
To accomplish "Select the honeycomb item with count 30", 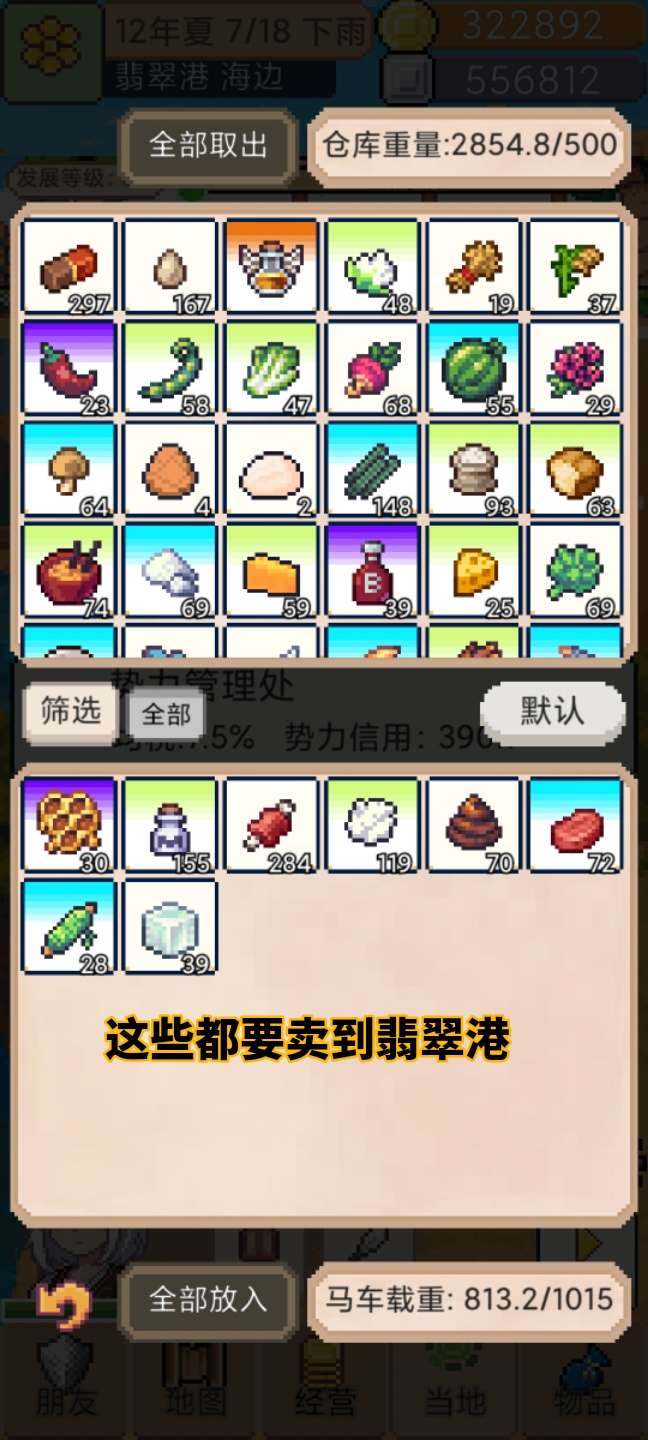I will tap(70, 826).
